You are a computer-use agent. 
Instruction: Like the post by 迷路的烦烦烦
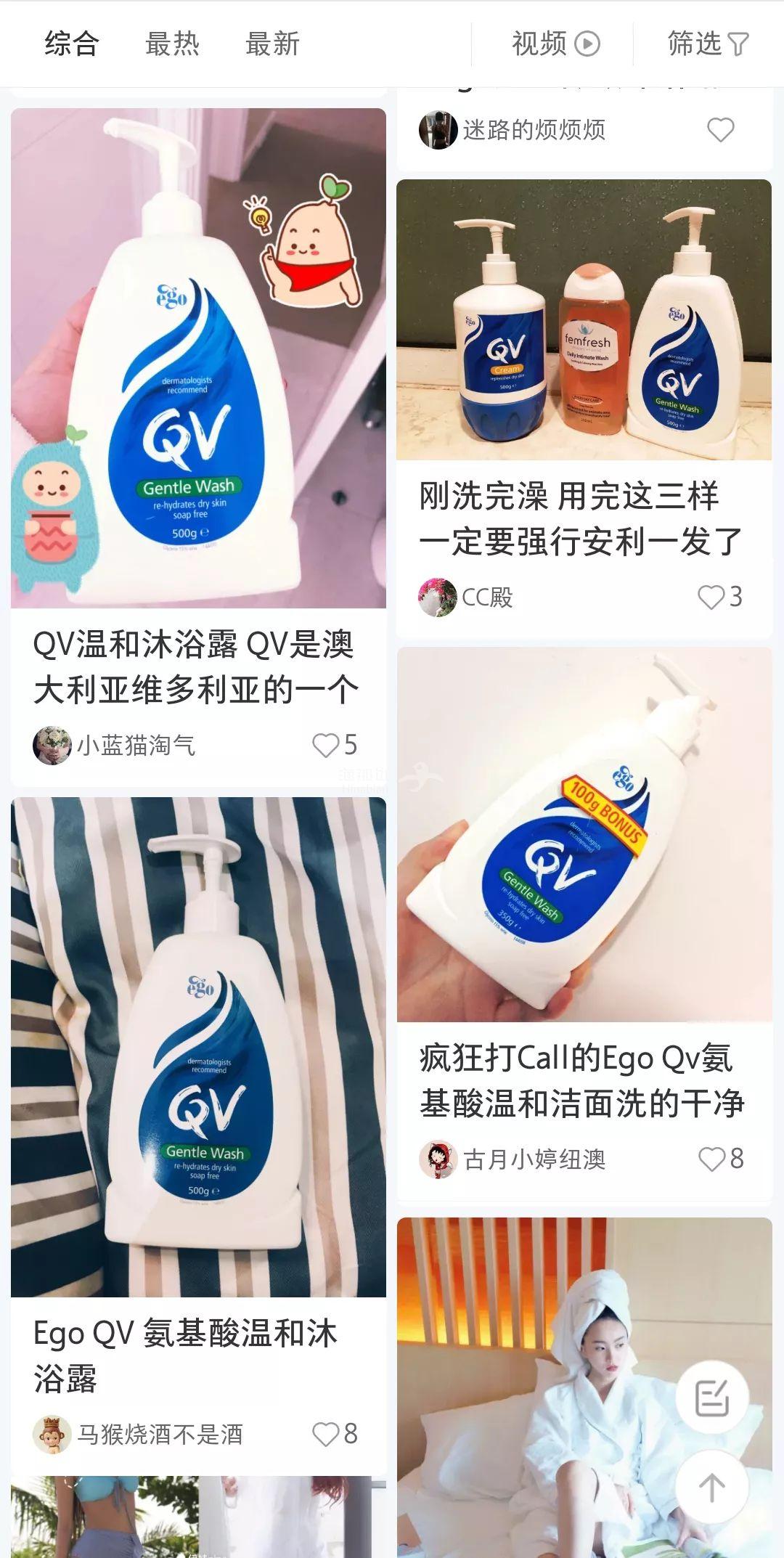coord(720,130)
